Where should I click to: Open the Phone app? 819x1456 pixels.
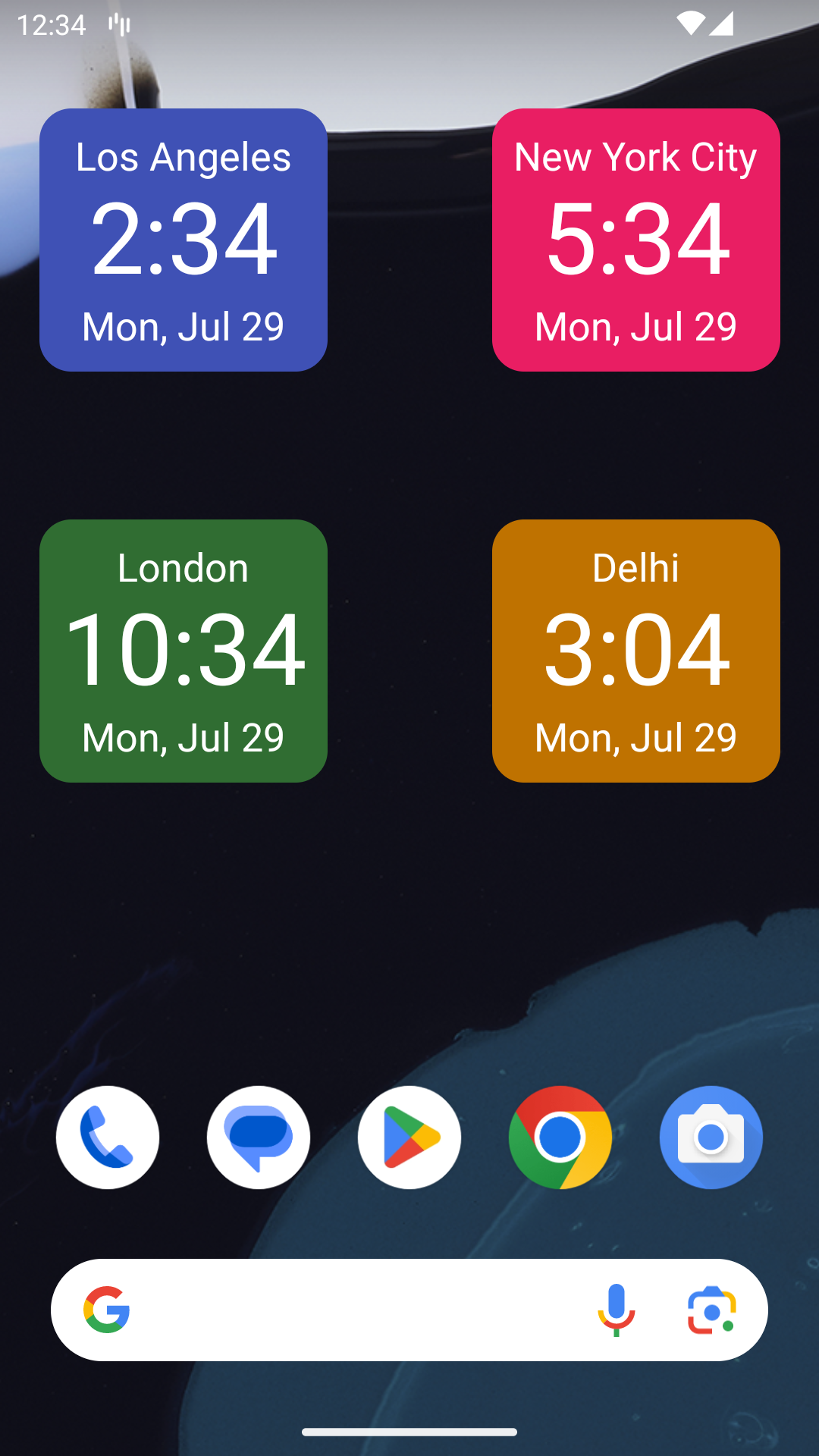(x=107, y=1136)
